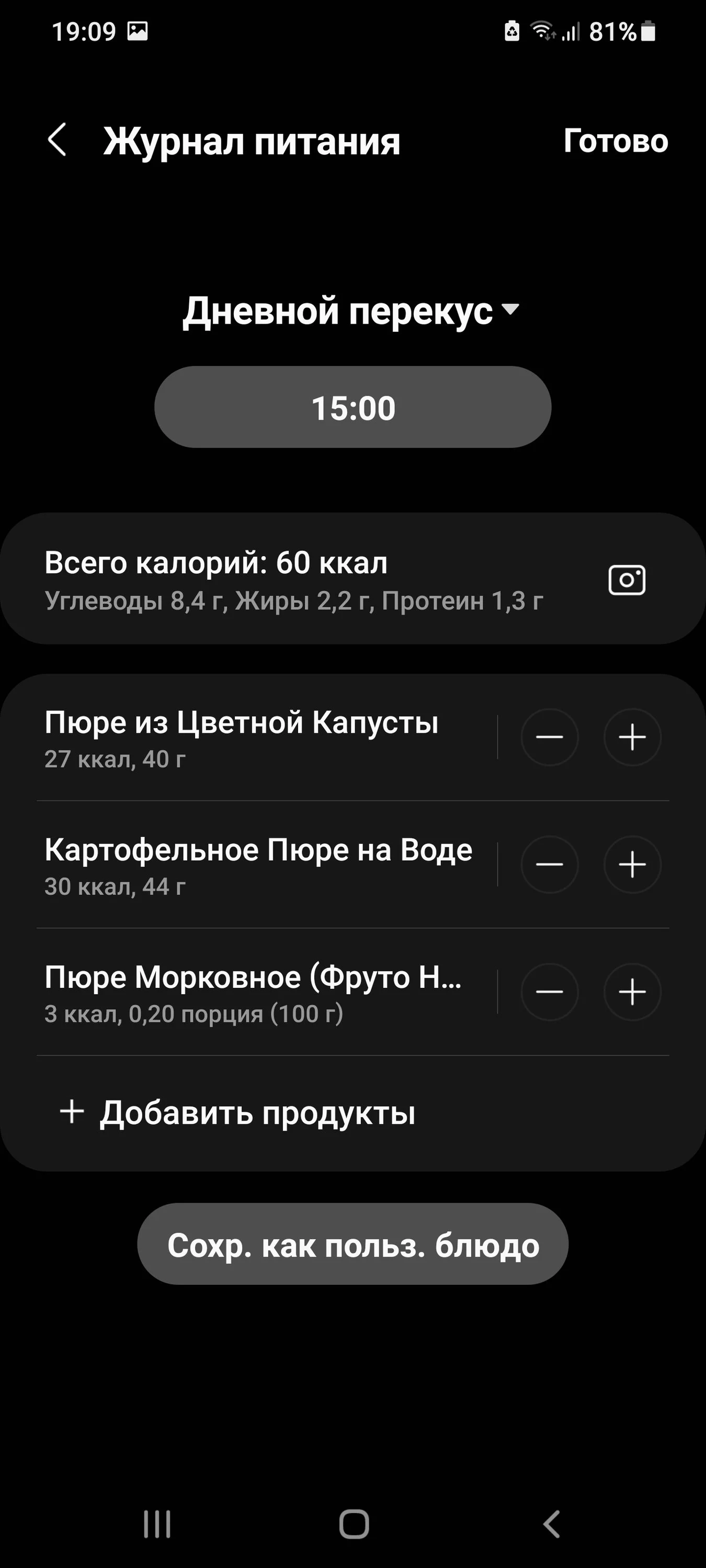Image resolution: width=706 pixels, height=1568 pixels.
Task: Add a photo with the camera icon
Action: point(627,580)
